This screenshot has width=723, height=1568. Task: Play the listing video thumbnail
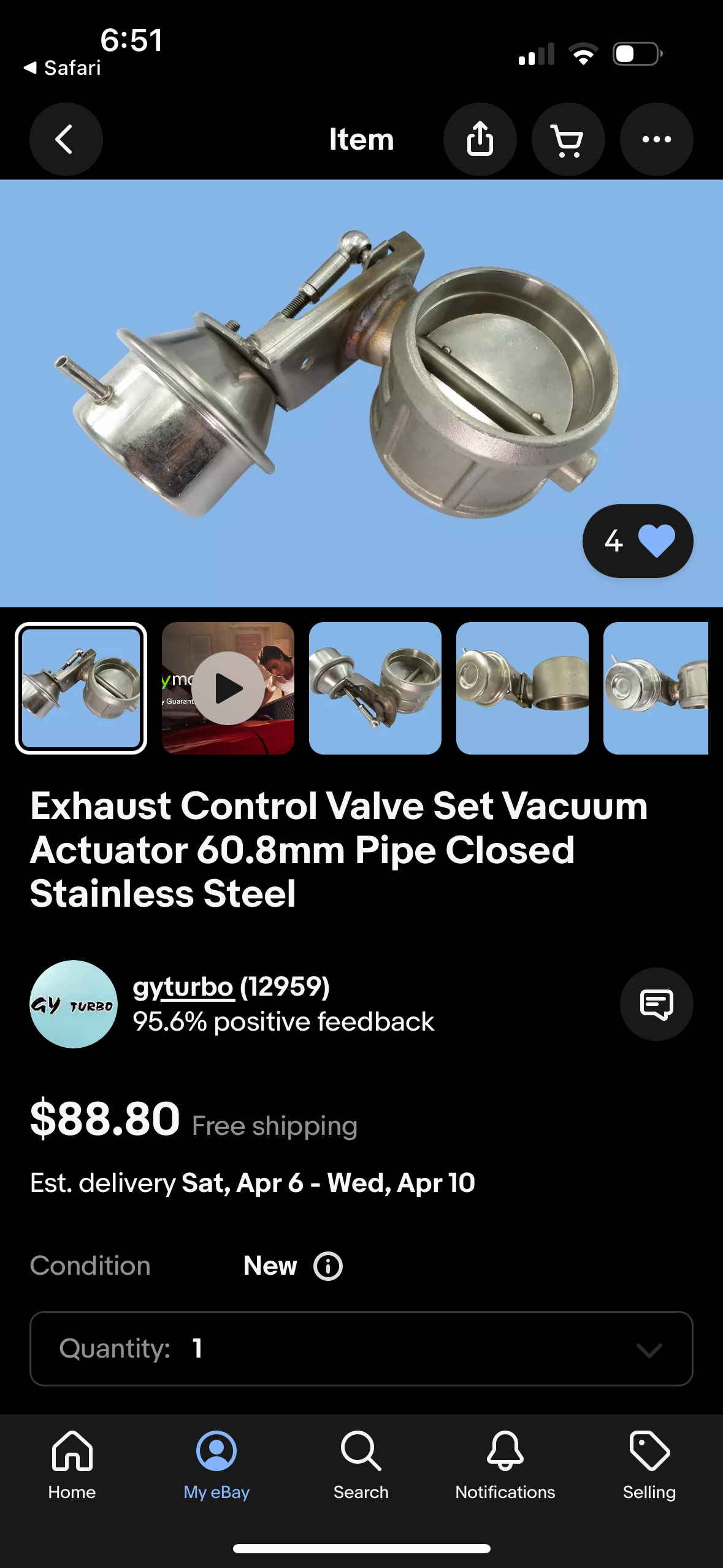click(x=228, y=688)
